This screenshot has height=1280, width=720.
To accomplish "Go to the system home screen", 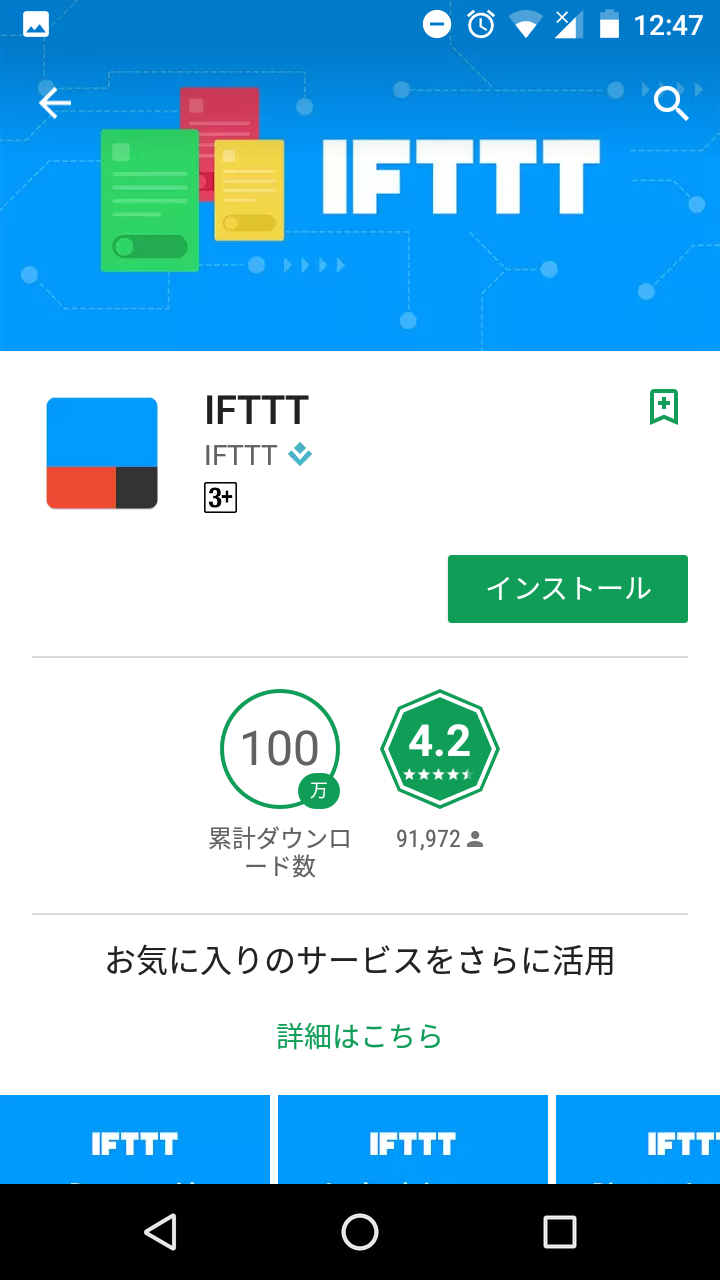I will (360, 1232).
